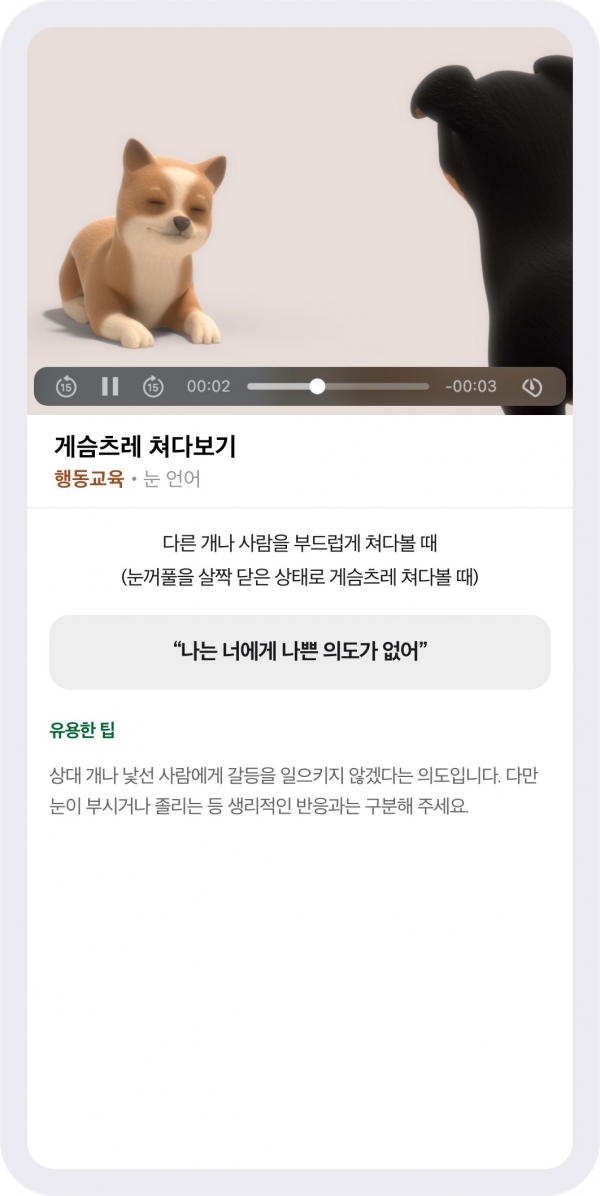Tap the video progress slider
This screenshot has width=600, height=1196.
click(338, 387)
